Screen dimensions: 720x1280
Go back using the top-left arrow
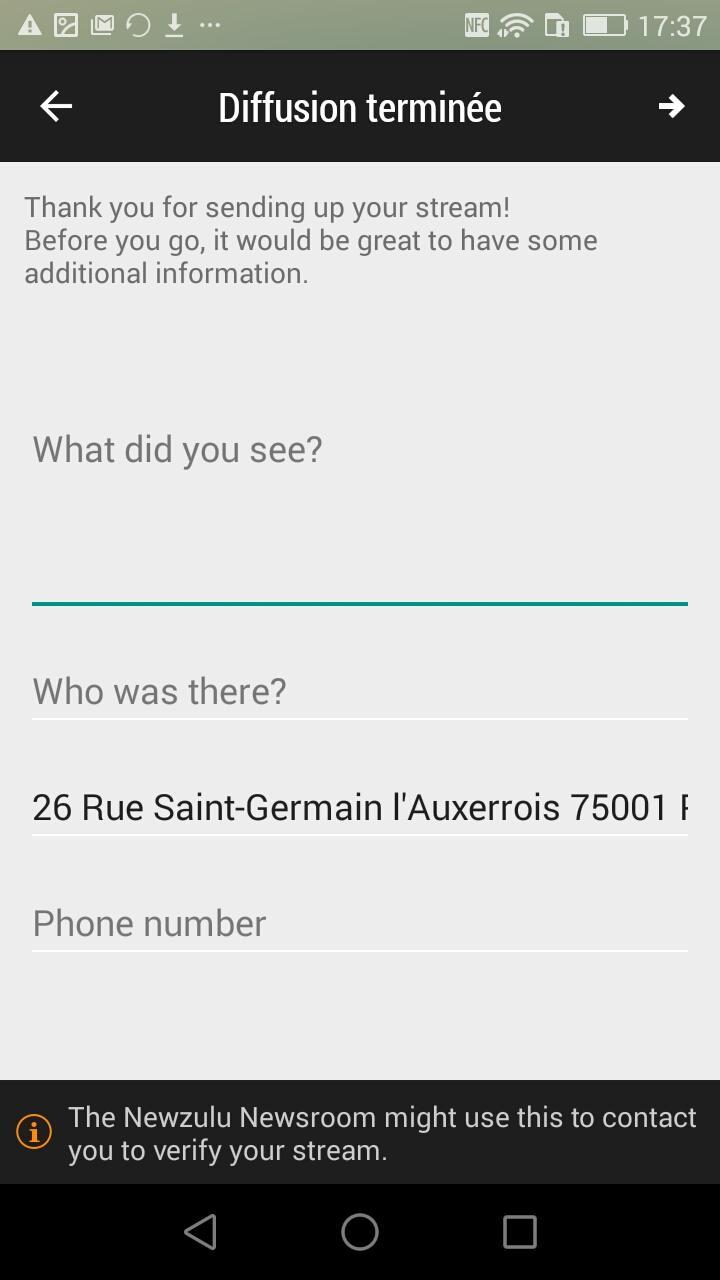[56, 106]
